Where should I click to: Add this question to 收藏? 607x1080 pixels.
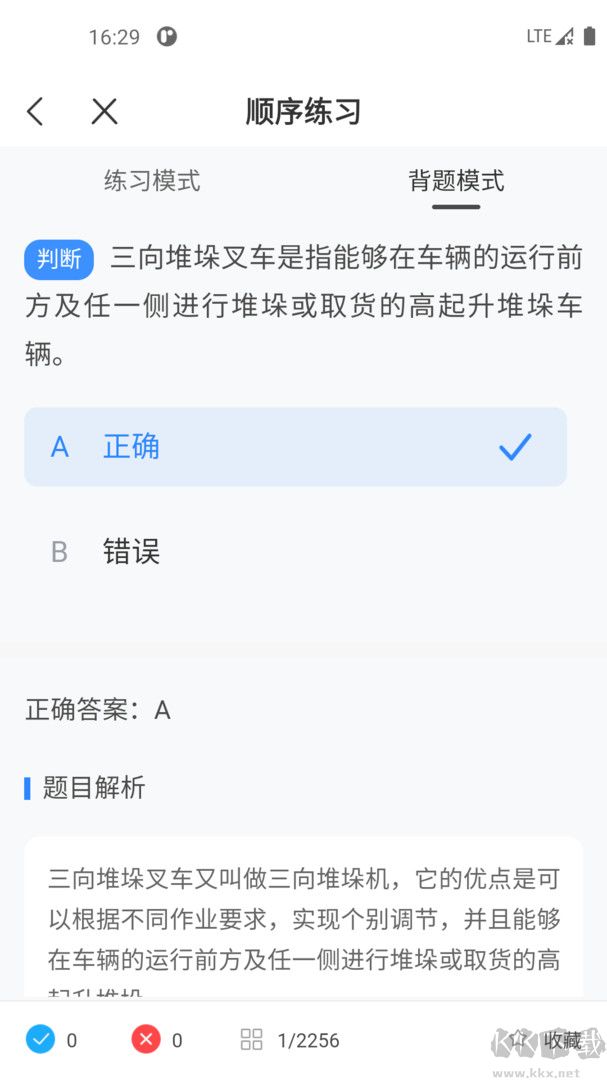[x=546, y=1040]
